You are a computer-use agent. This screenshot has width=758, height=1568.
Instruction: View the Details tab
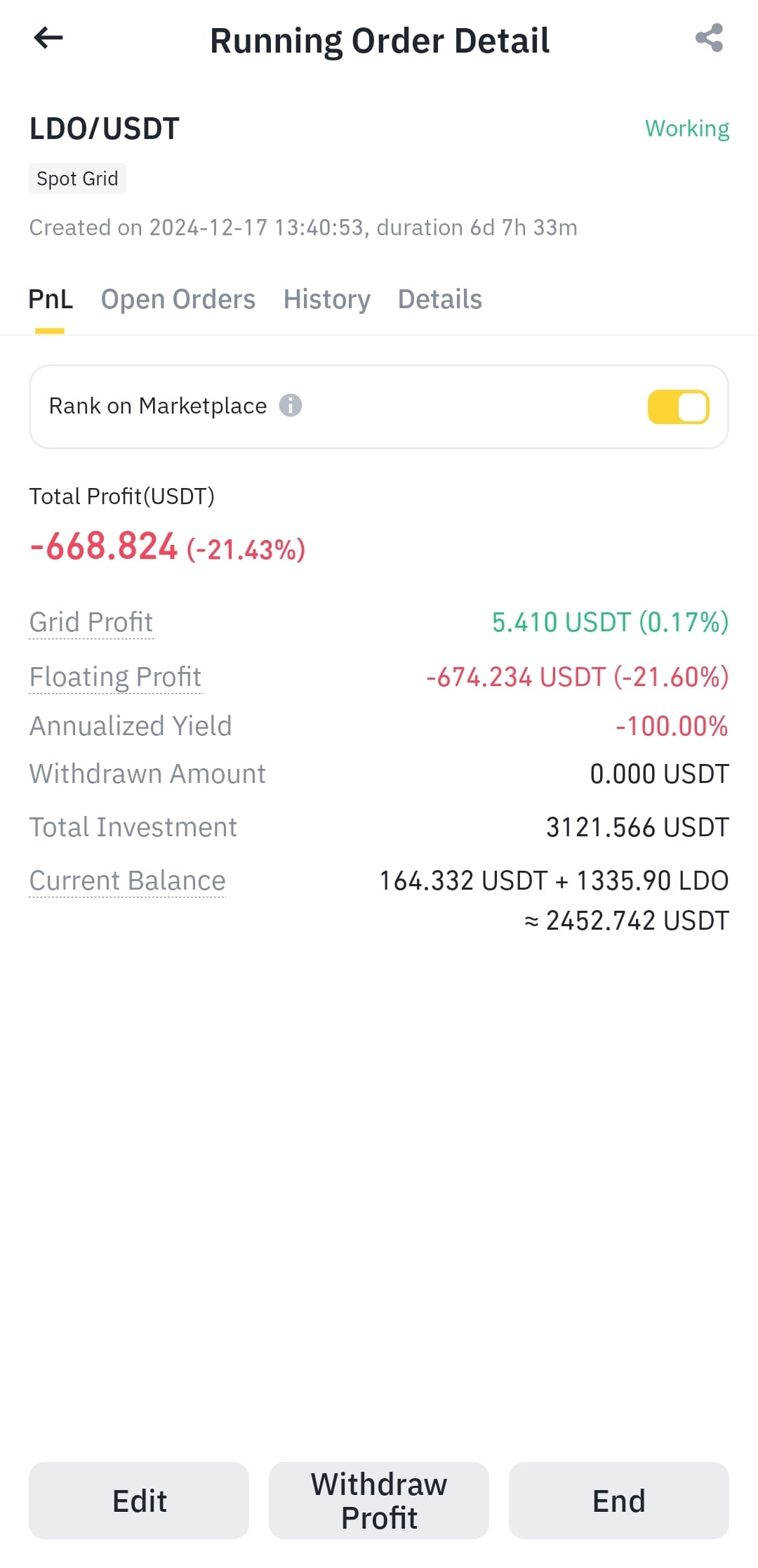pyautogui.click(x=440, y=299)
